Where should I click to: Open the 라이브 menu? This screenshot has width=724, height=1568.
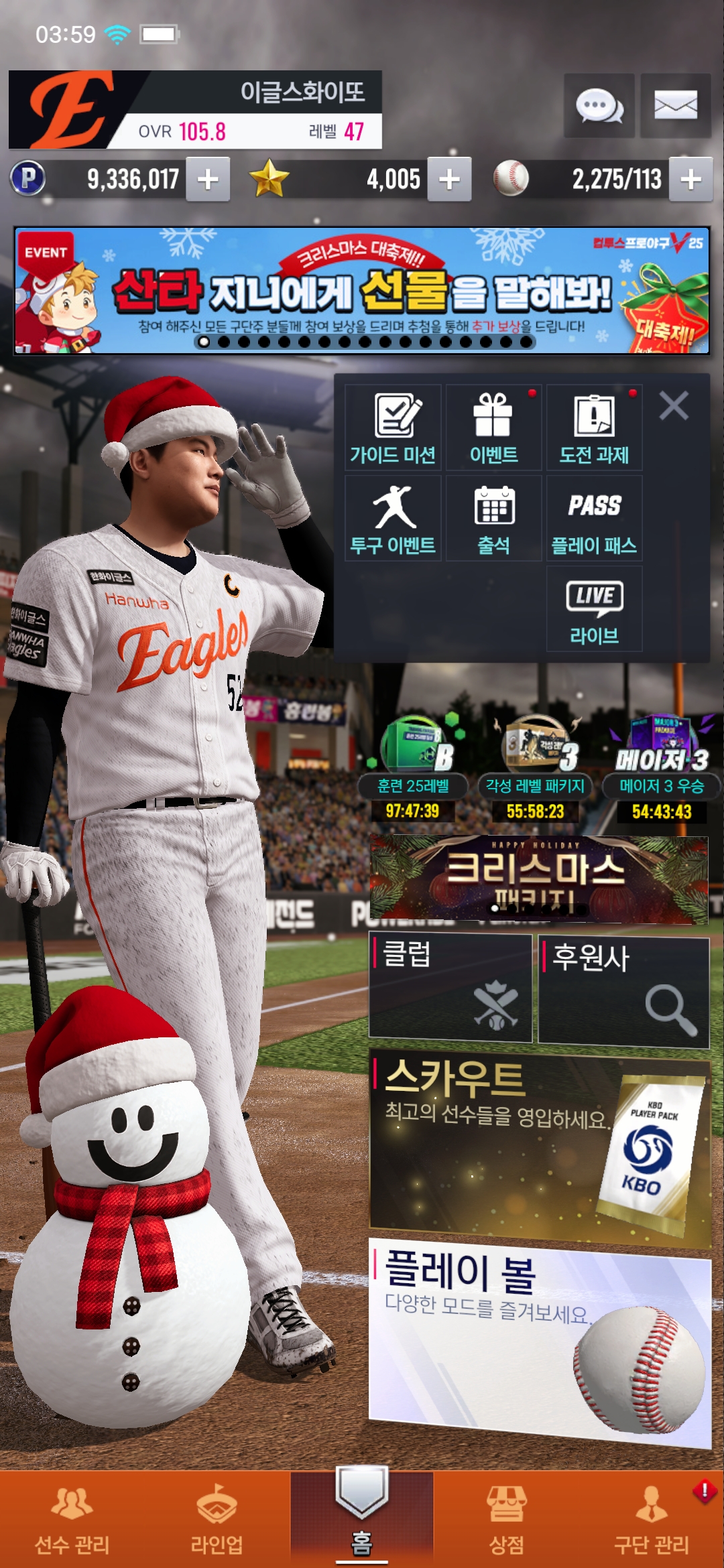click(594, 608)
